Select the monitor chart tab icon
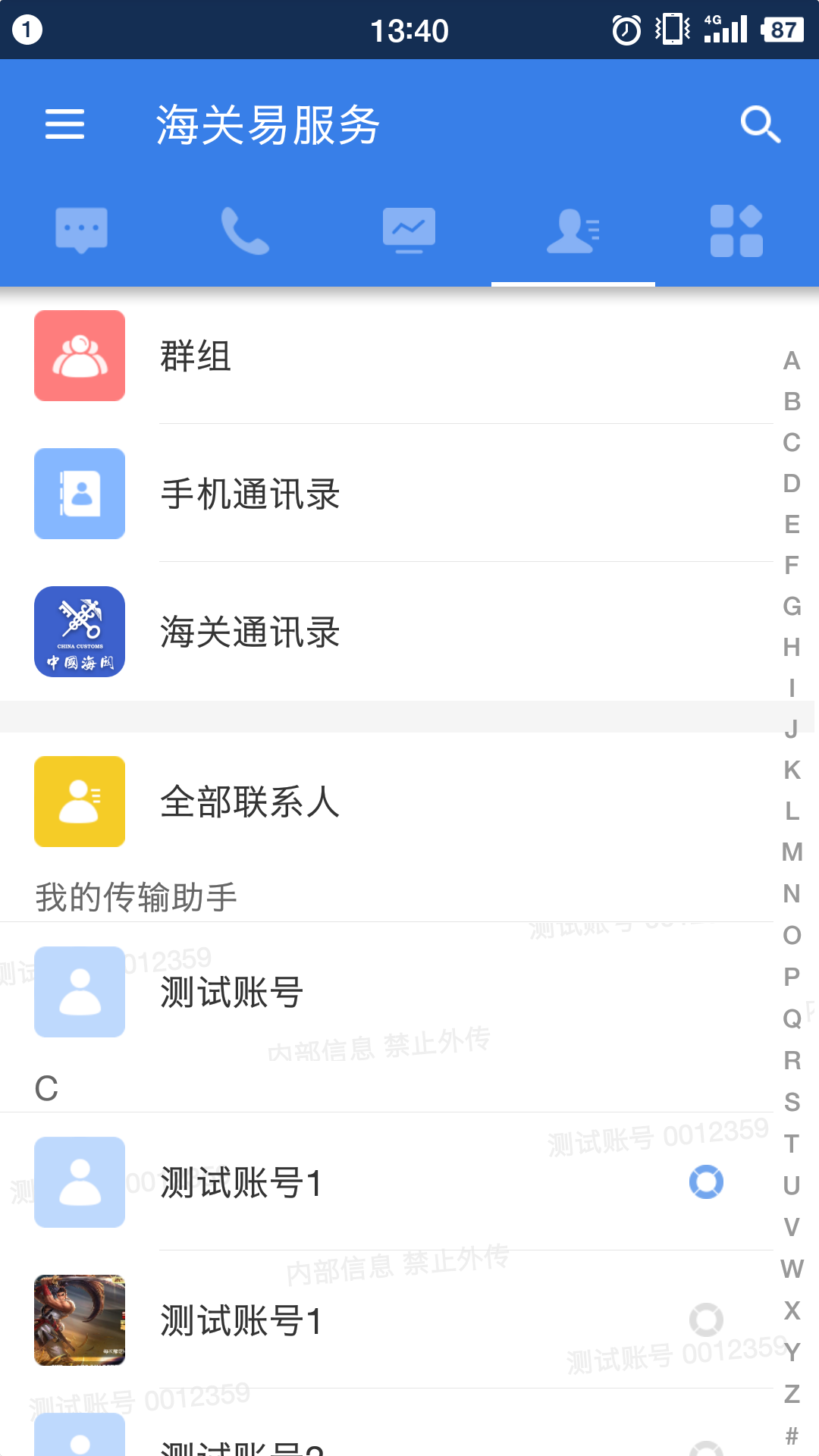This screenshot has height=1456, width=819. (x=409, y=229)
